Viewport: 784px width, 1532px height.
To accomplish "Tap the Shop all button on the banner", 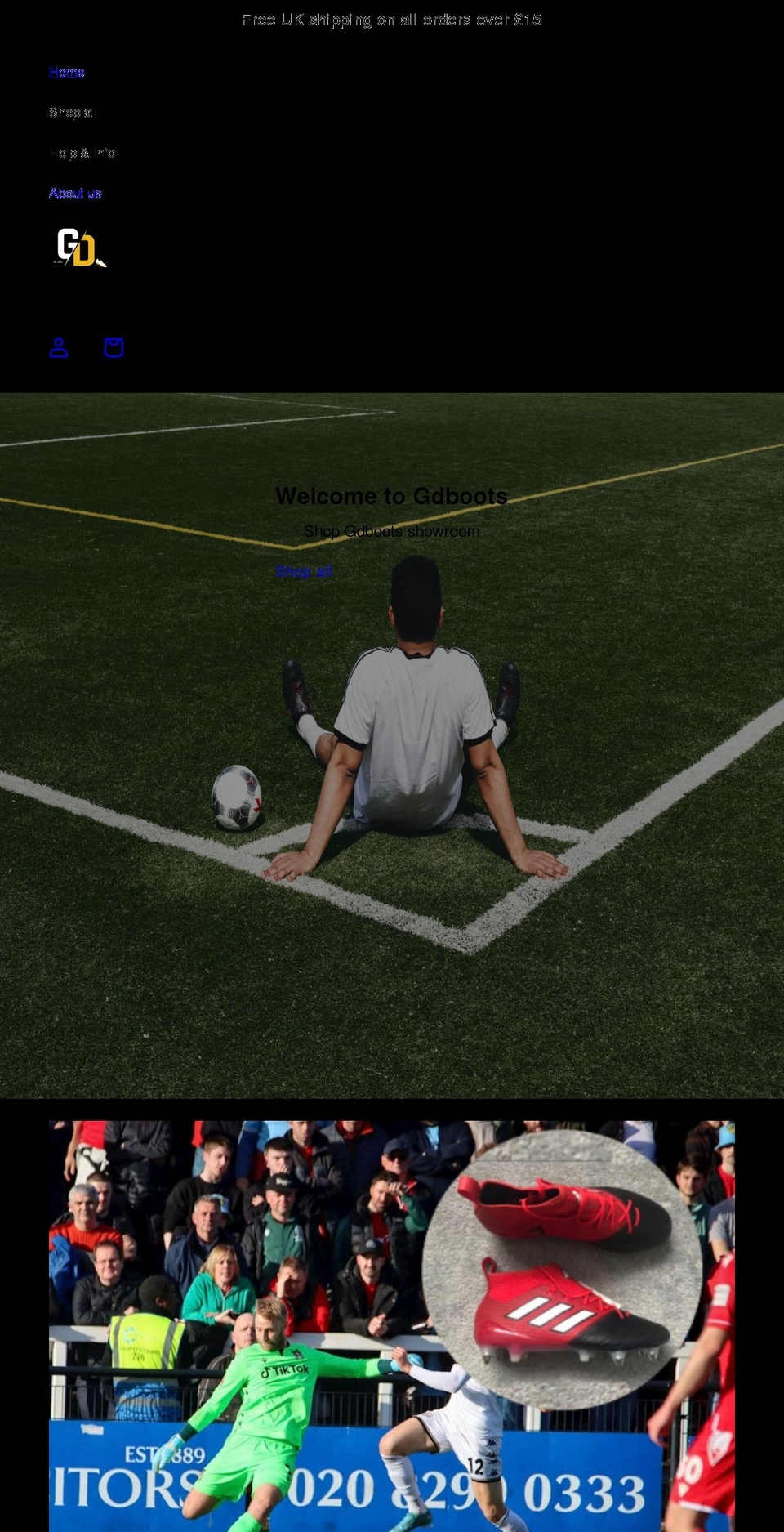I will click(x=304, y=571).
